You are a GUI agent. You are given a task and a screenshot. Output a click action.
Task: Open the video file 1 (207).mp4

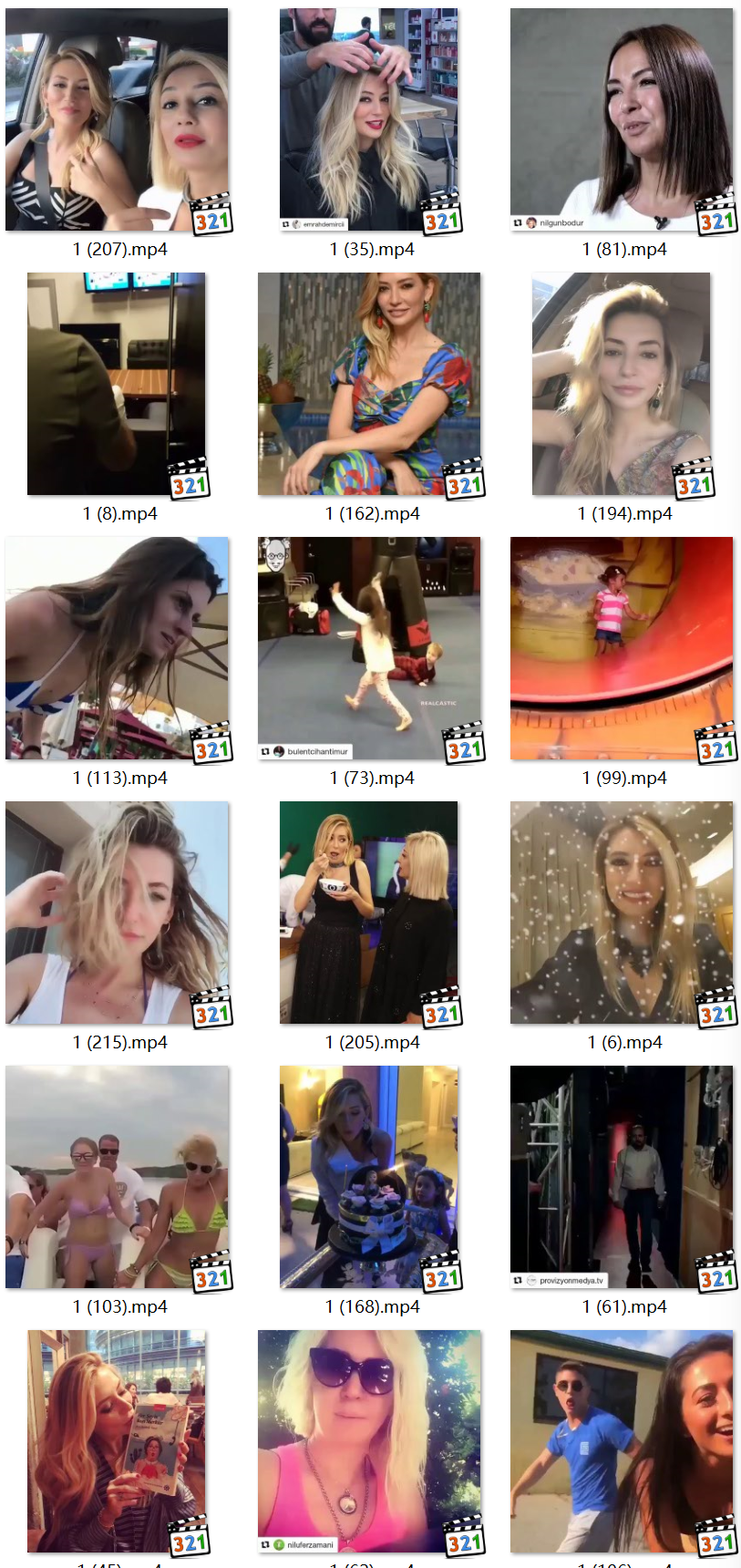click(117, 119)
